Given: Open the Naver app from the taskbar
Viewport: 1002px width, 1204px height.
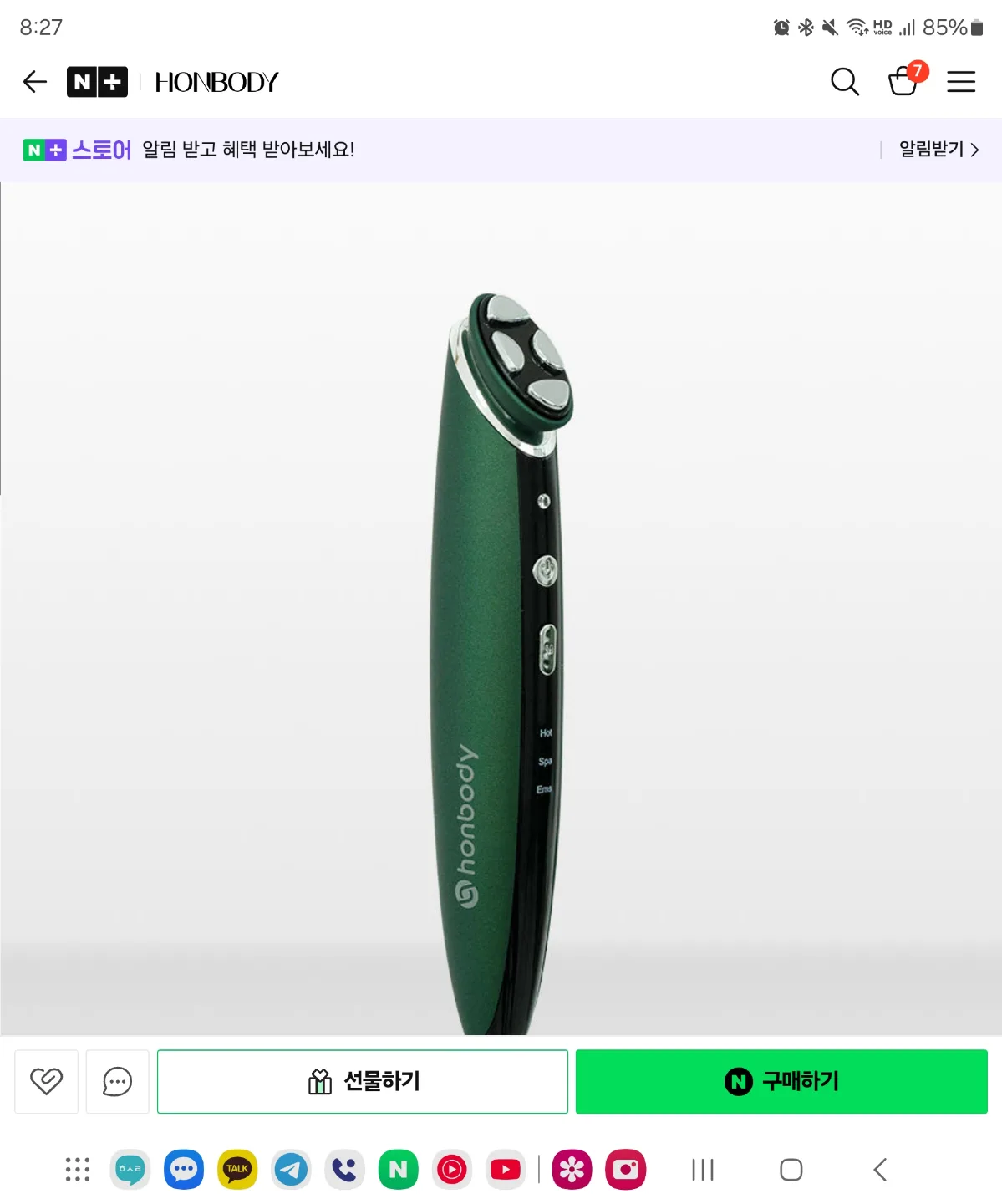Looking at the screenshot, I should tap(399, 1170).
